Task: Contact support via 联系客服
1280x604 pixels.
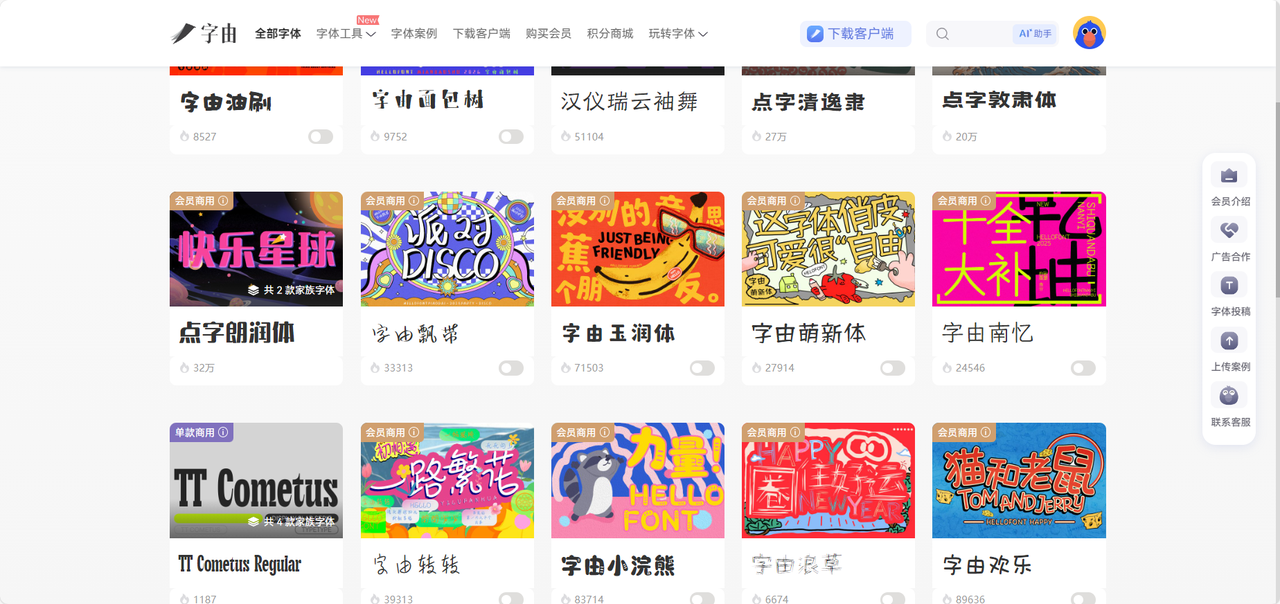Action: pyautogui.click(x=1229, y=405)
